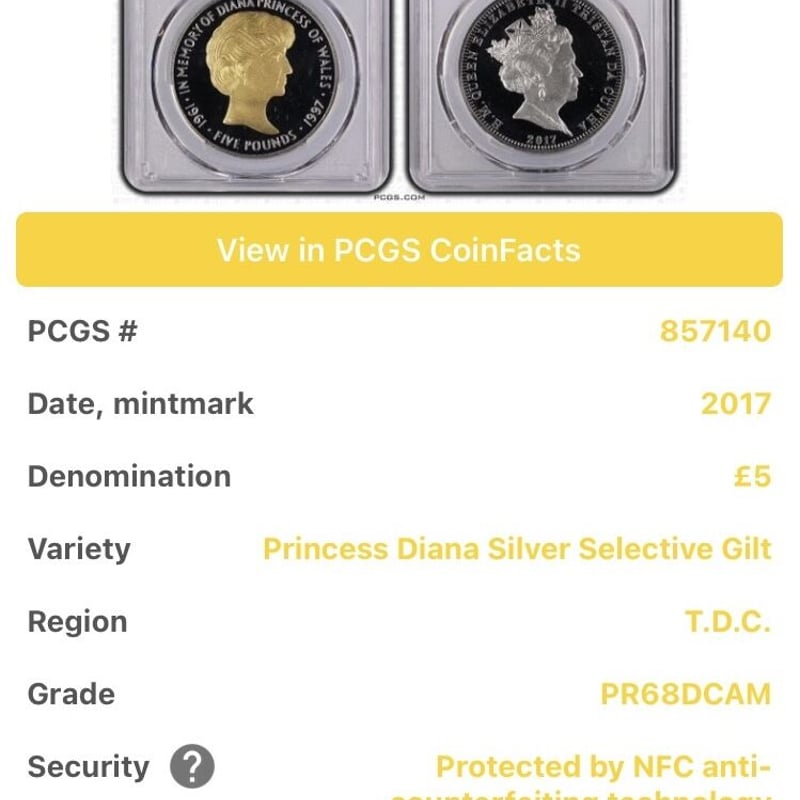800x800 pixels.
Task: Open the coin slab image
Action: pos(400,95)
